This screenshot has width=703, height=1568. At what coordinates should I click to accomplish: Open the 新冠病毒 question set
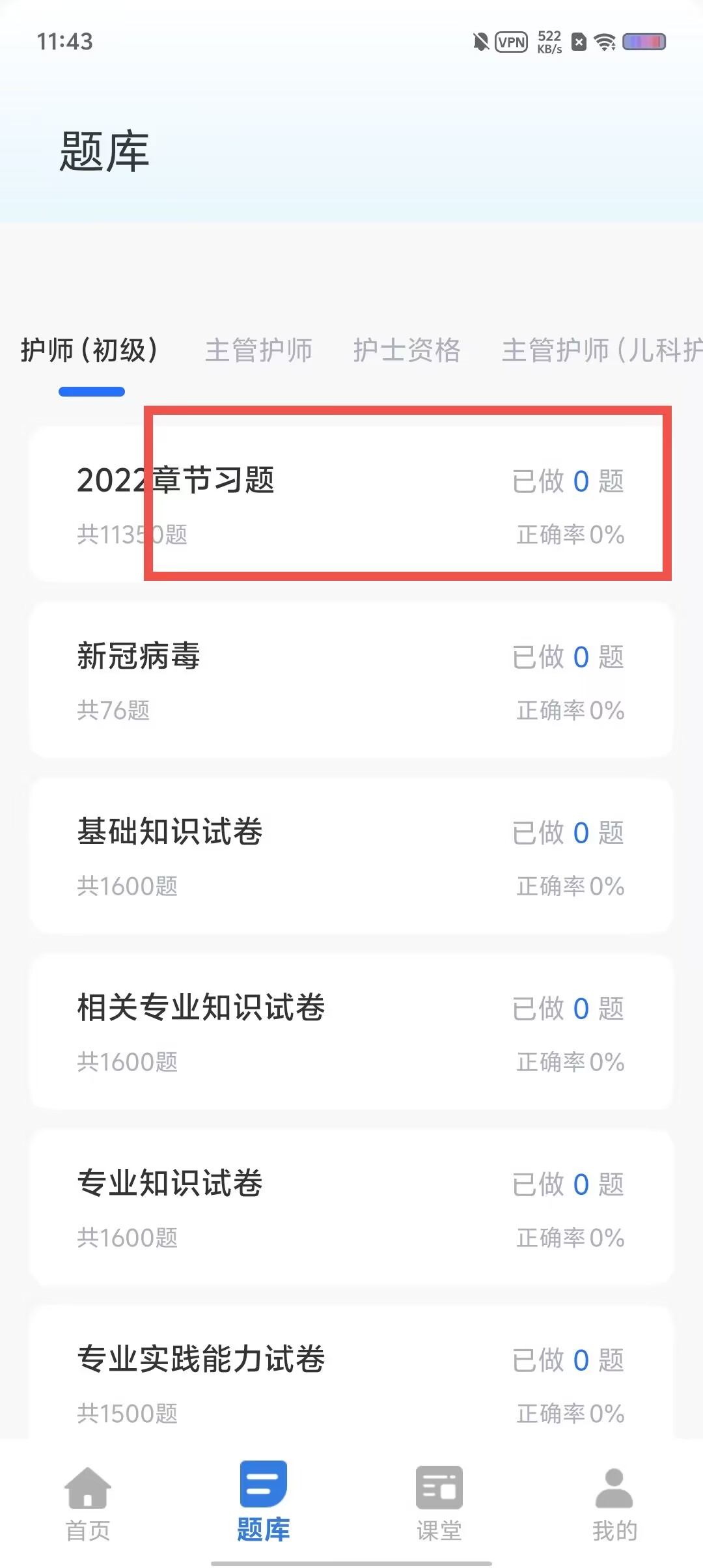click(351, 680)
